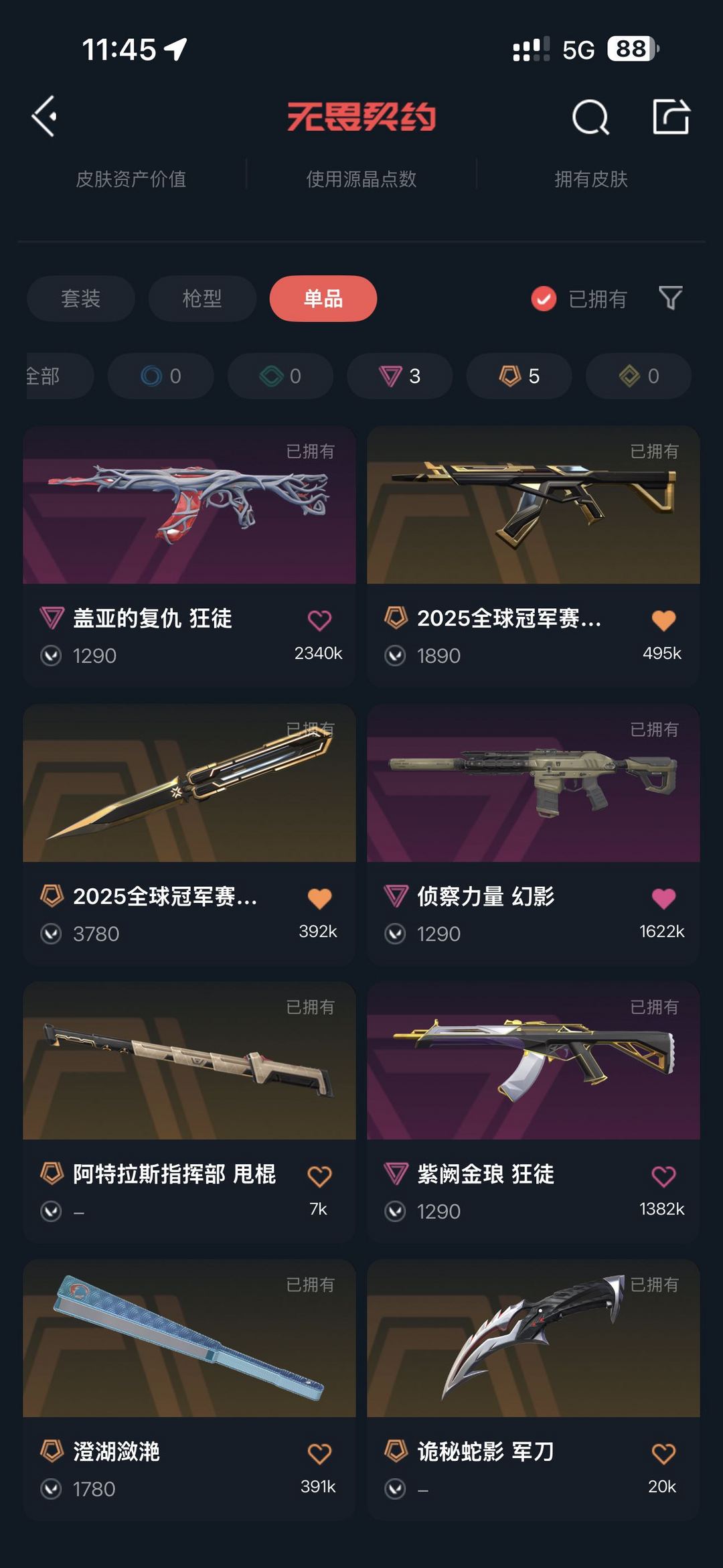Select the pink rarity filter showing 3
723x1568 pixels.
(398, 376)
